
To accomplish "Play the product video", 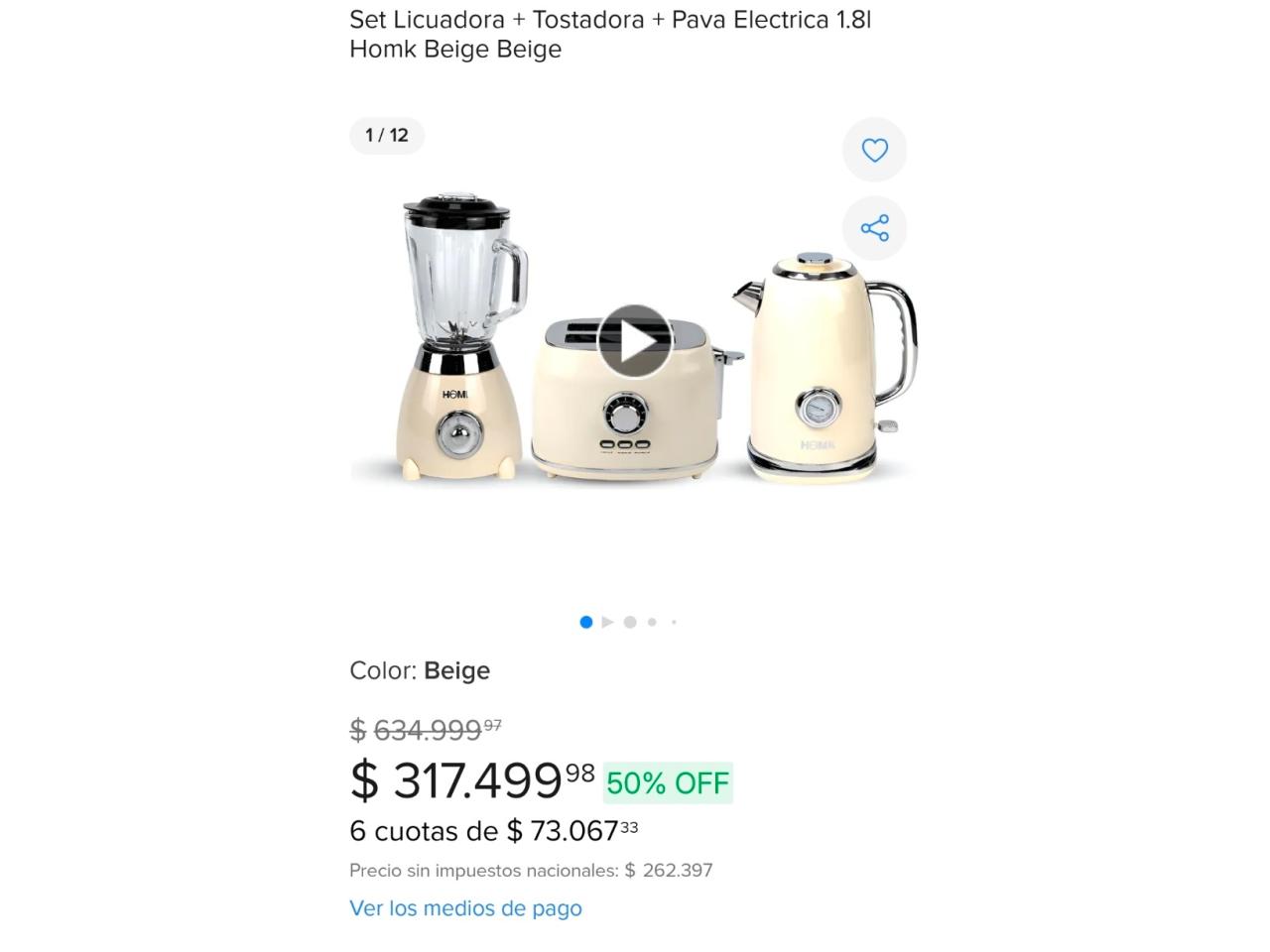I will tap(635, 342).
